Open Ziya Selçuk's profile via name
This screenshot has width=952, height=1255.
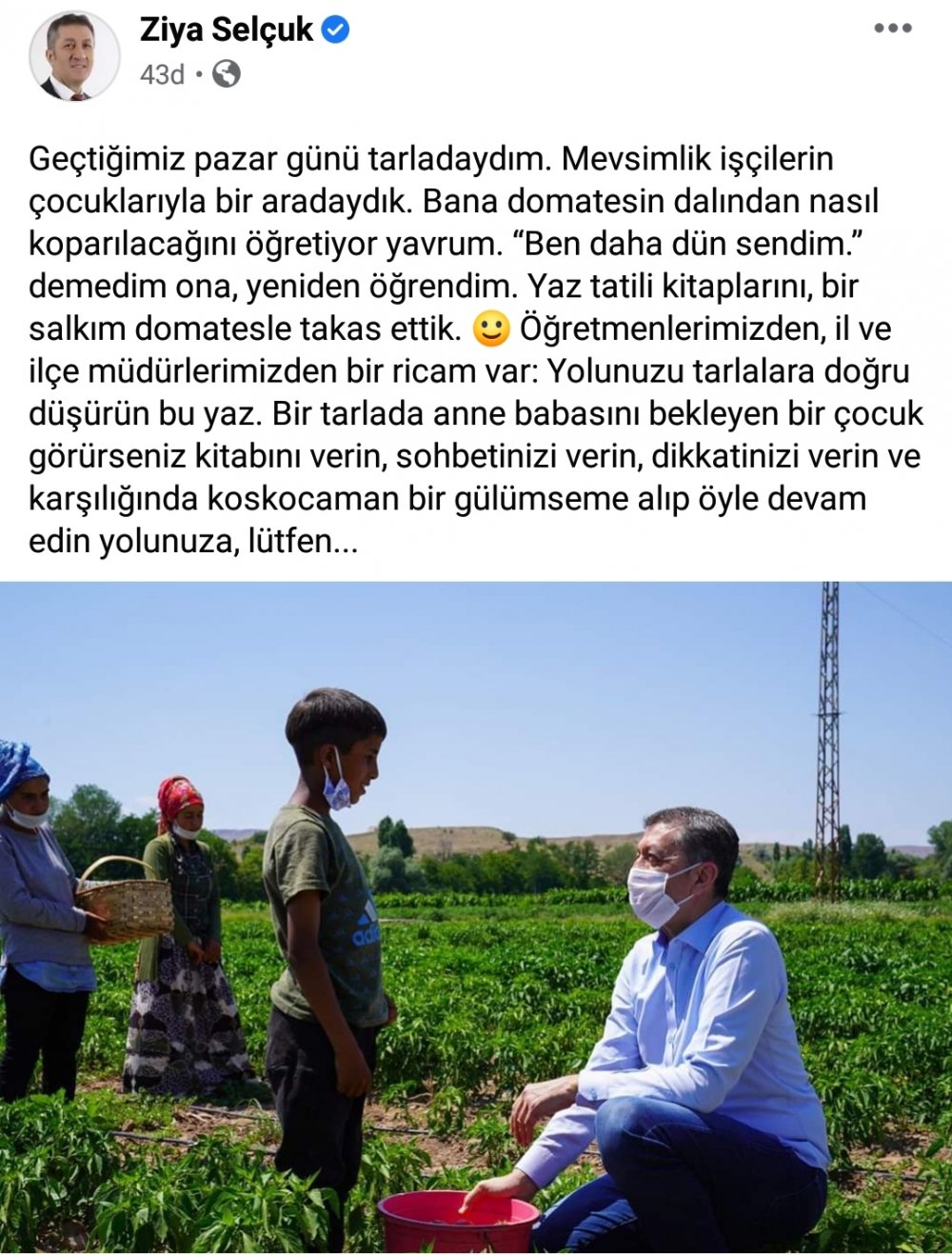point(227,30)
